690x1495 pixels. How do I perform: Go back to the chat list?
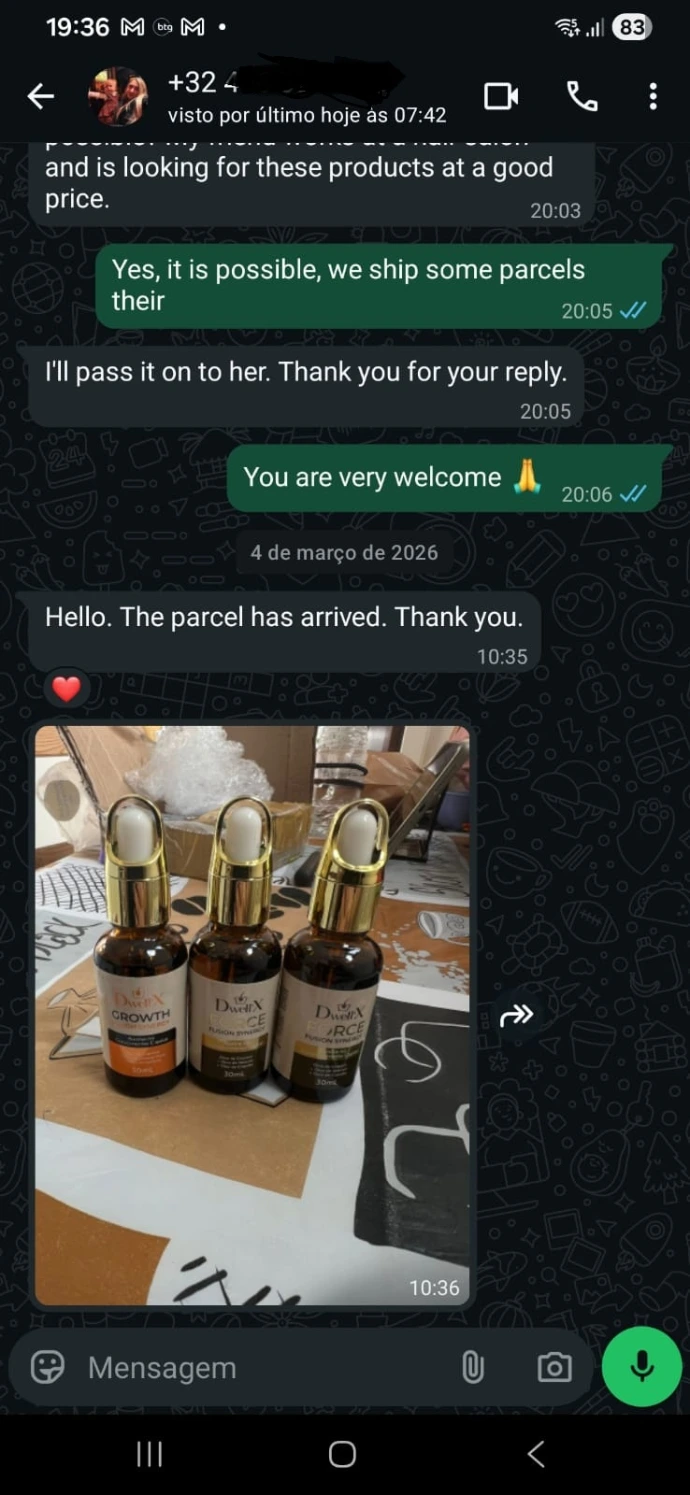coord(40,96)
